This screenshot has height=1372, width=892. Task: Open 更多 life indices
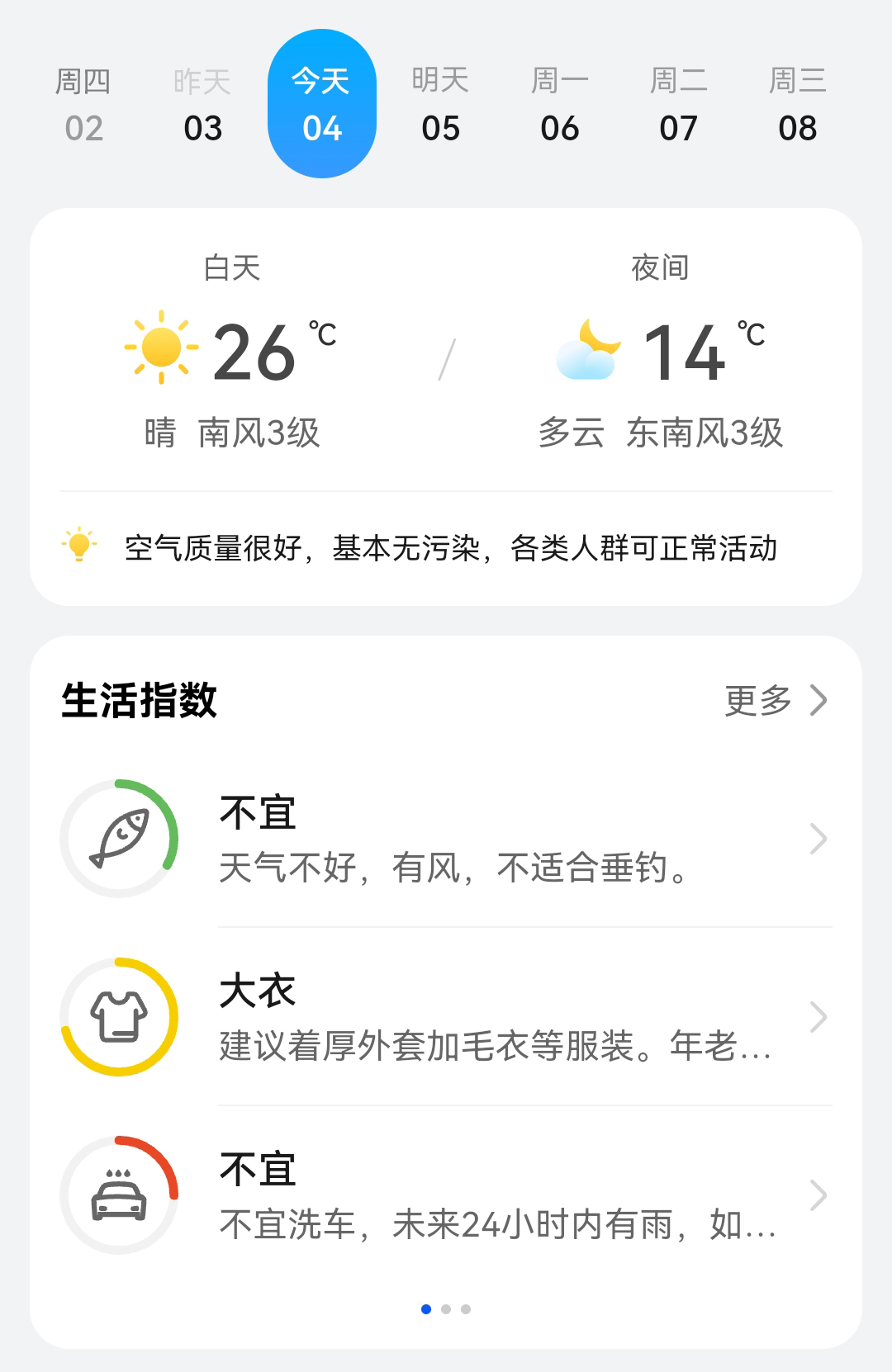[775, 700]
